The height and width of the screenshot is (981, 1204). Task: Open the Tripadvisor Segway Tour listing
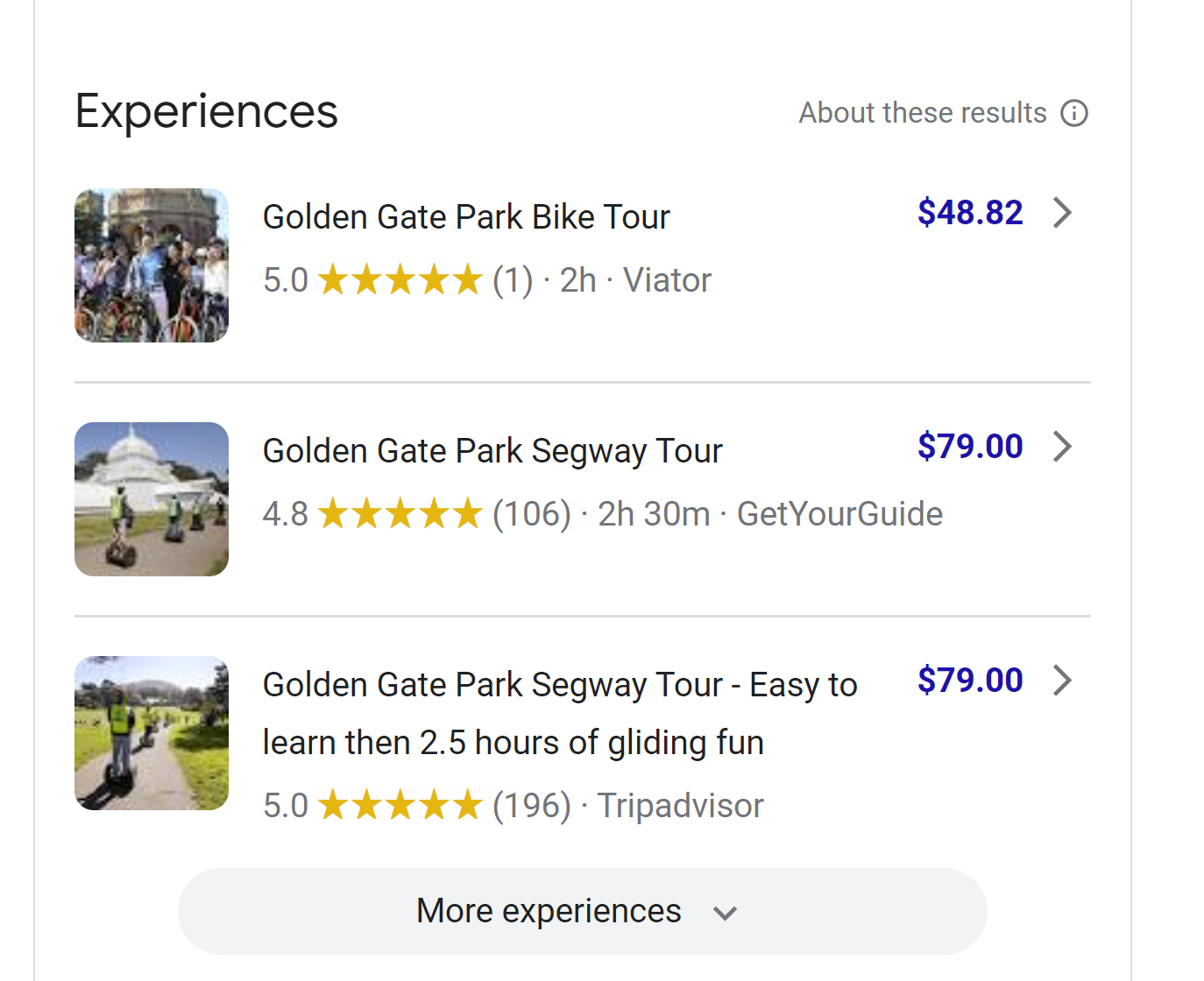pos(559,686)
